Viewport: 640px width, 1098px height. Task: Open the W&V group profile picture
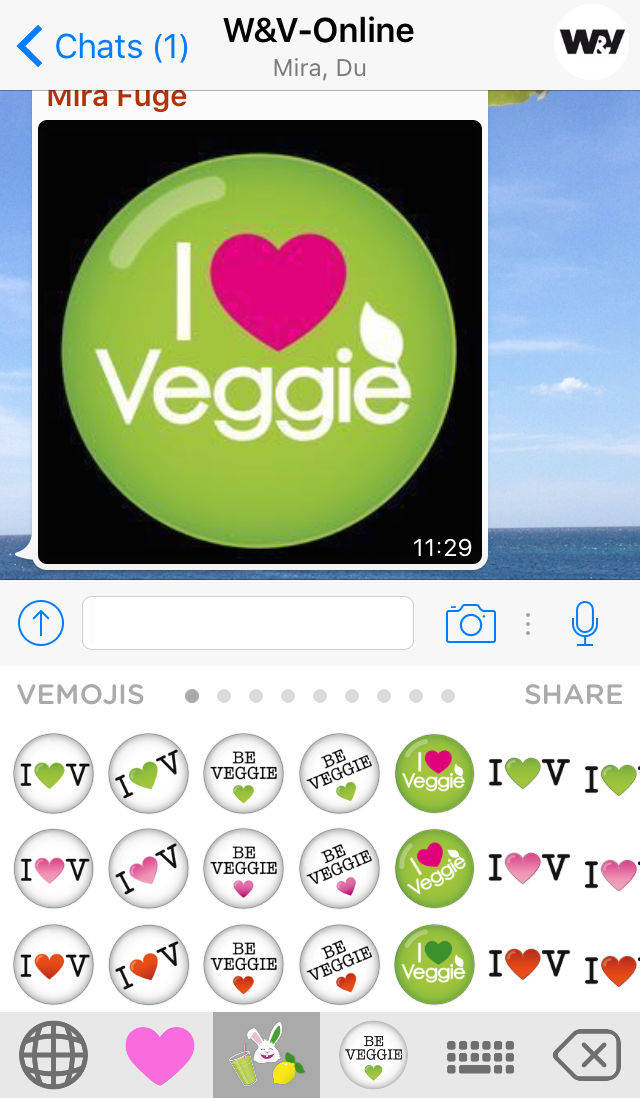tap(591, 43)
